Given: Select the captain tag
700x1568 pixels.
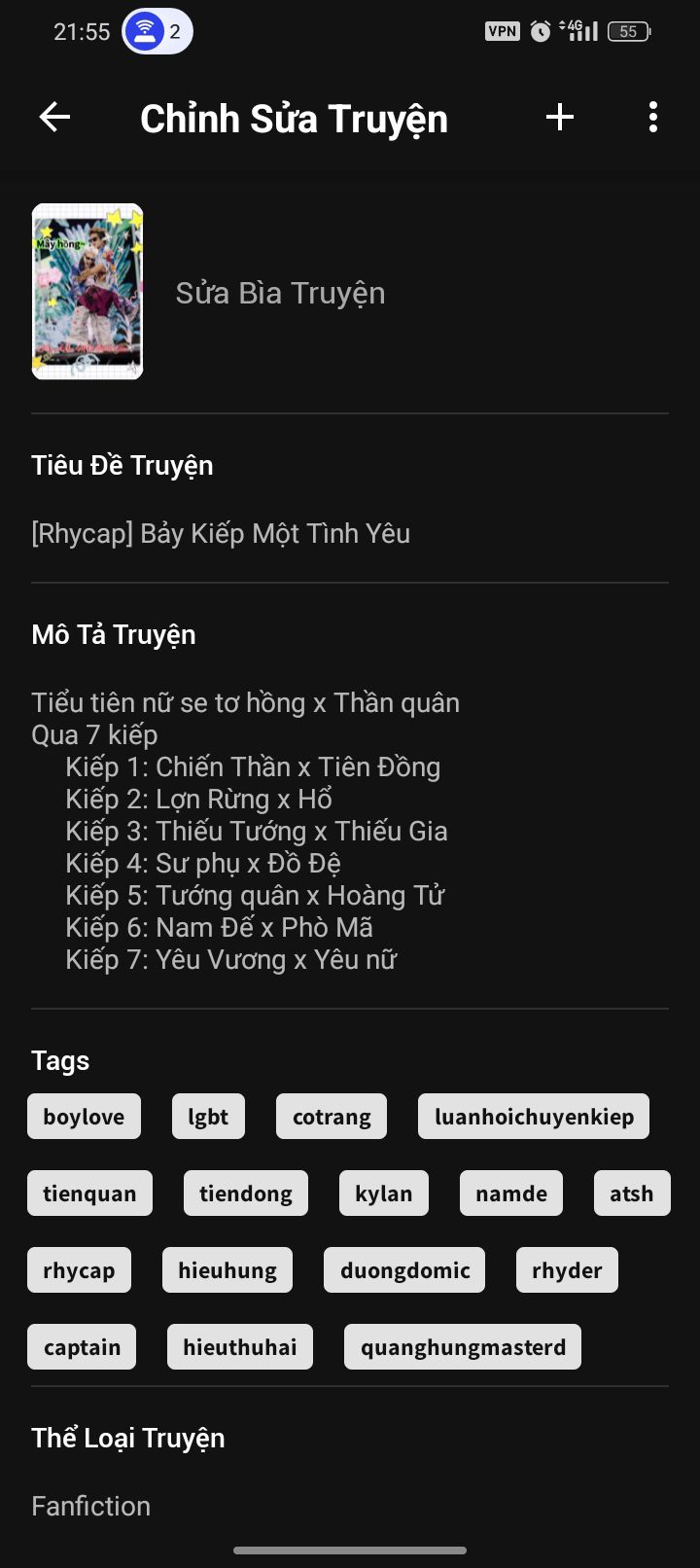Looking at the screenshot, I should tap(82, 1347).
